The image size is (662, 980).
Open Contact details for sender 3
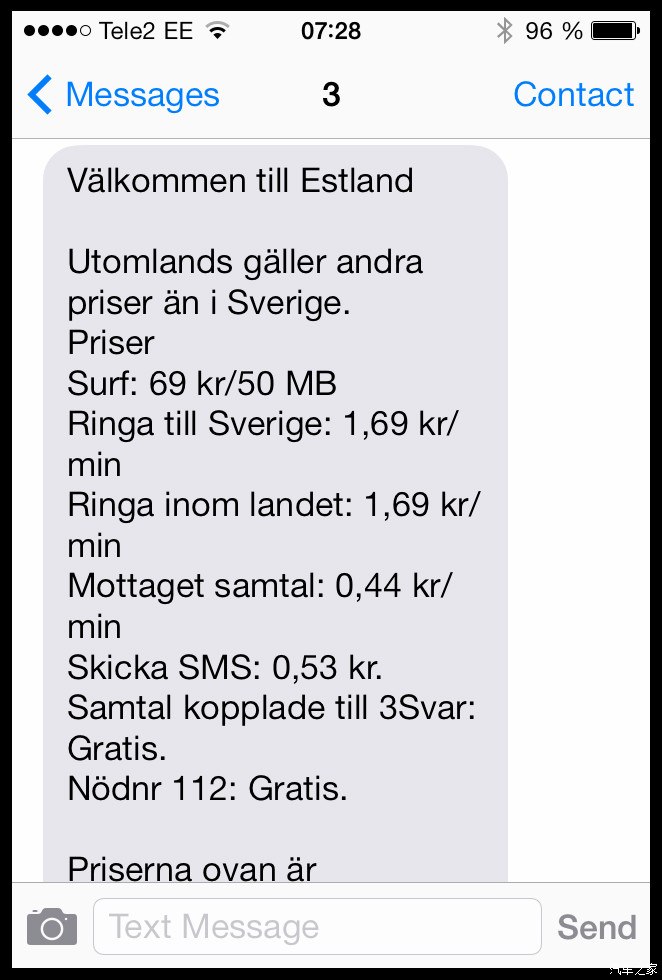[573, 95]
